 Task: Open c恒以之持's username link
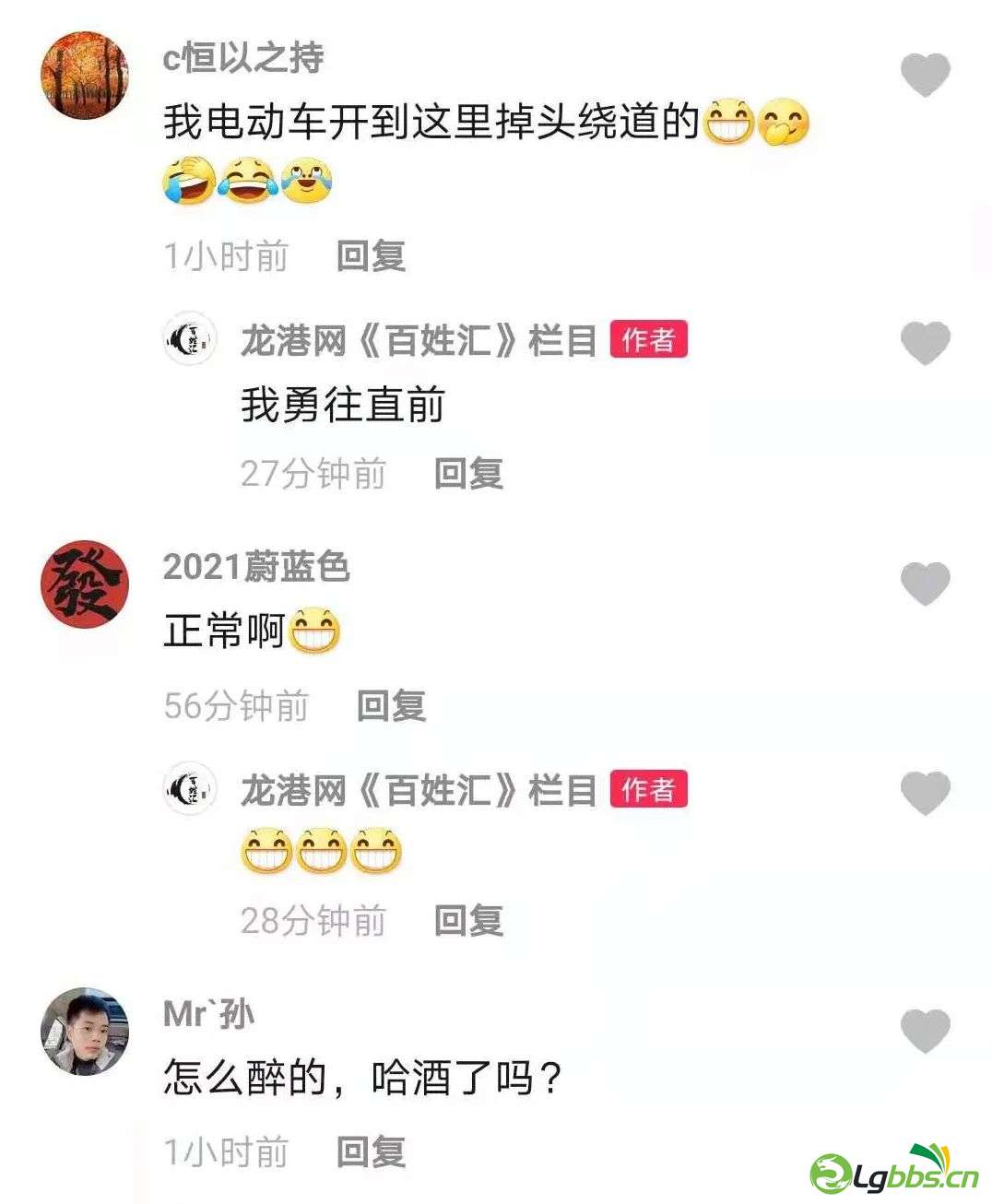tap(243, 58)
